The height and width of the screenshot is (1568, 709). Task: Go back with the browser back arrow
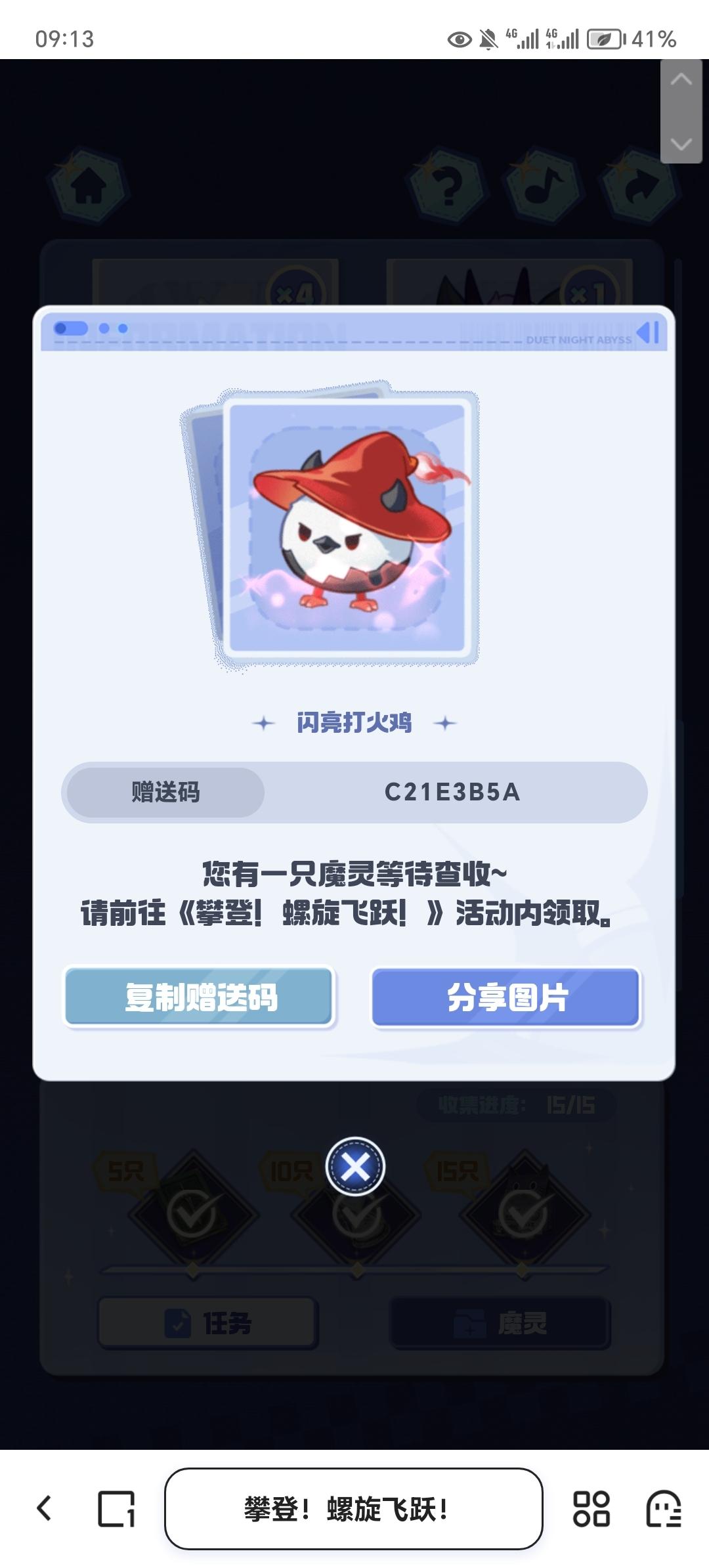click(x=45, y=1508)
